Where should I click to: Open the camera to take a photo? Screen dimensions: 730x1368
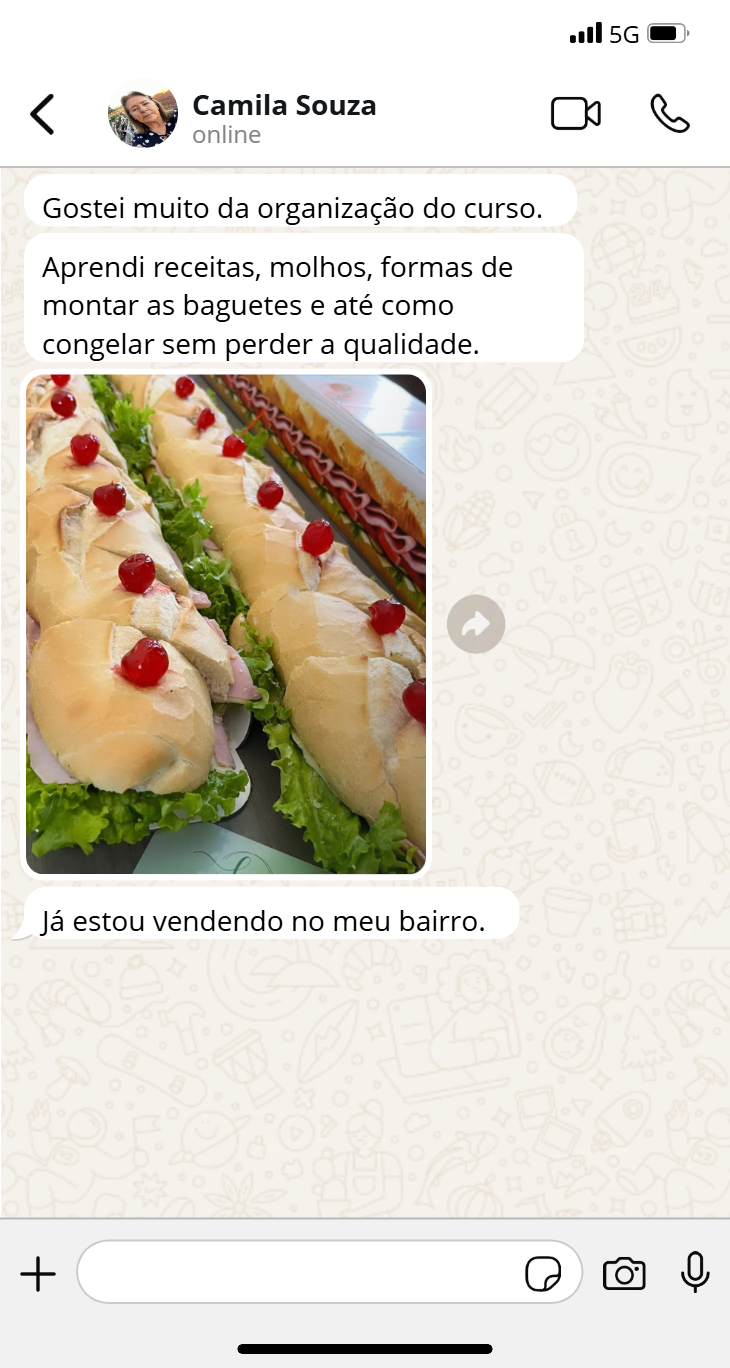[624, 1274]
